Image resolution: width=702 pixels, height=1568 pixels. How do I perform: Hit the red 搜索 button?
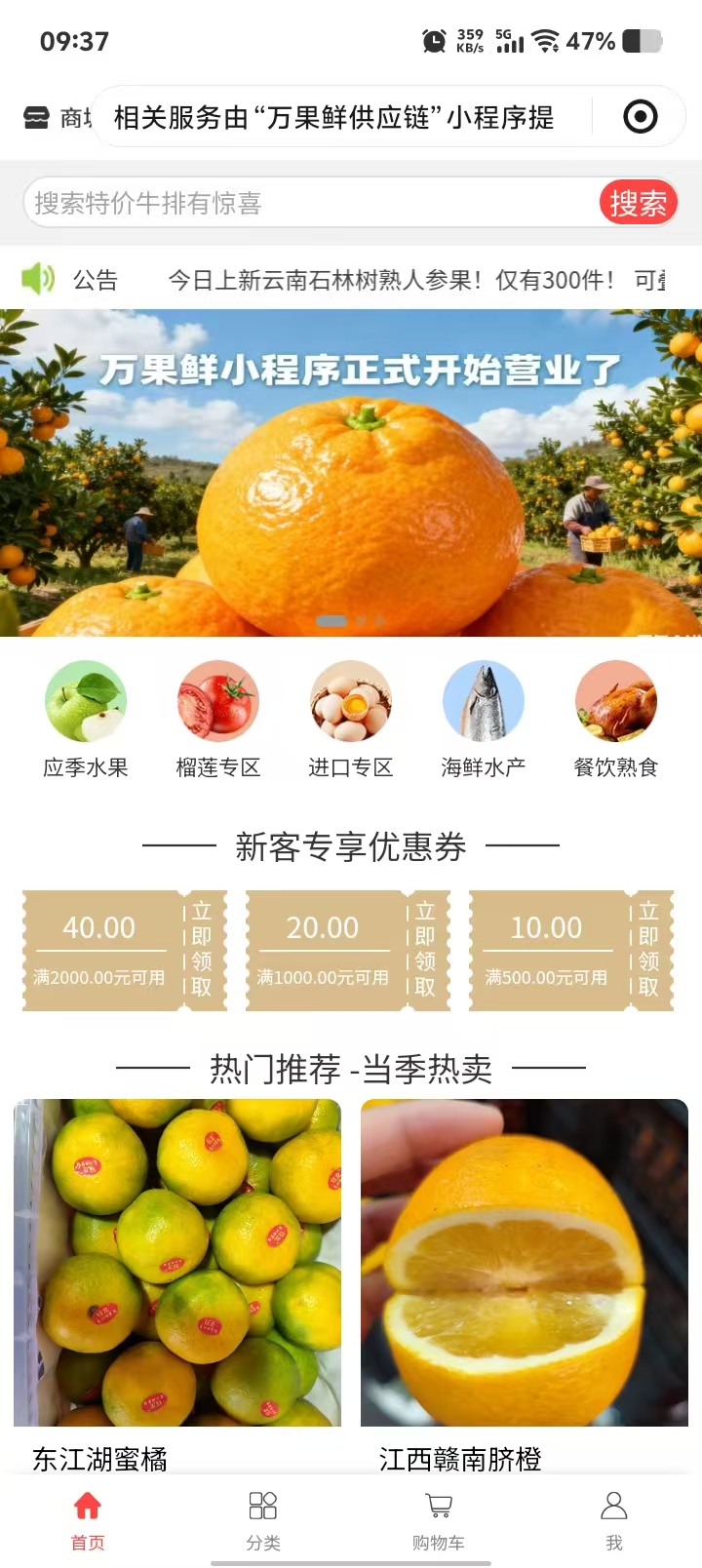pos(638,203)
